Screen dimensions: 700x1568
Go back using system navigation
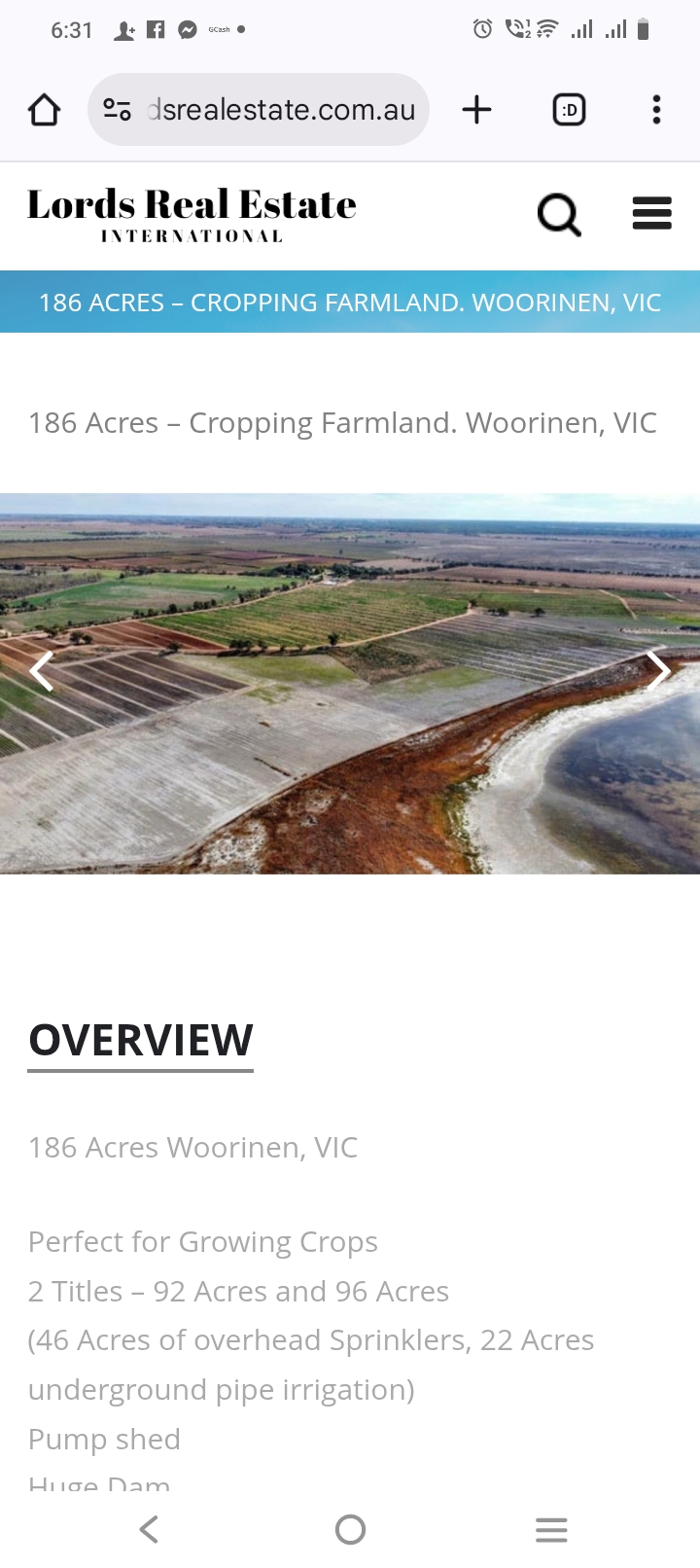click(x=149, y=1529)
